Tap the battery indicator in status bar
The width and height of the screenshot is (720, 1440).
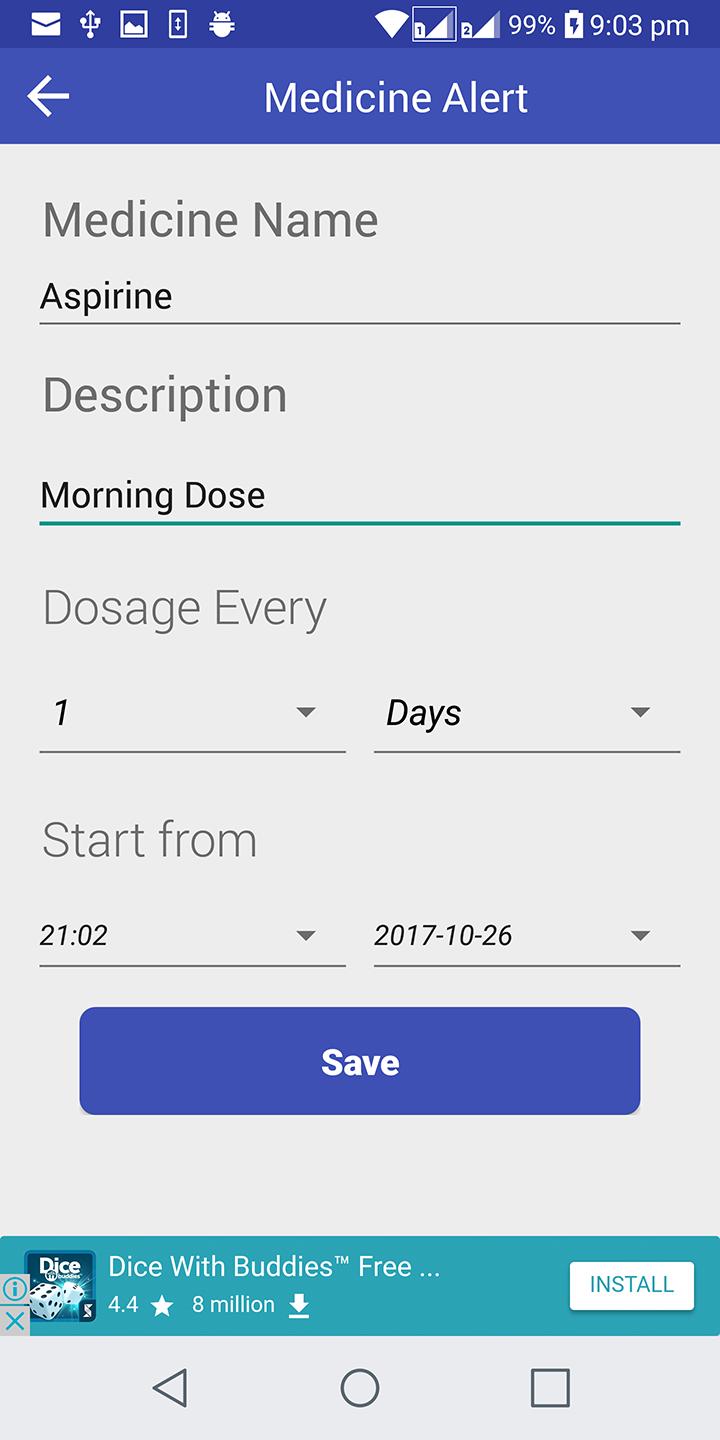576,25
